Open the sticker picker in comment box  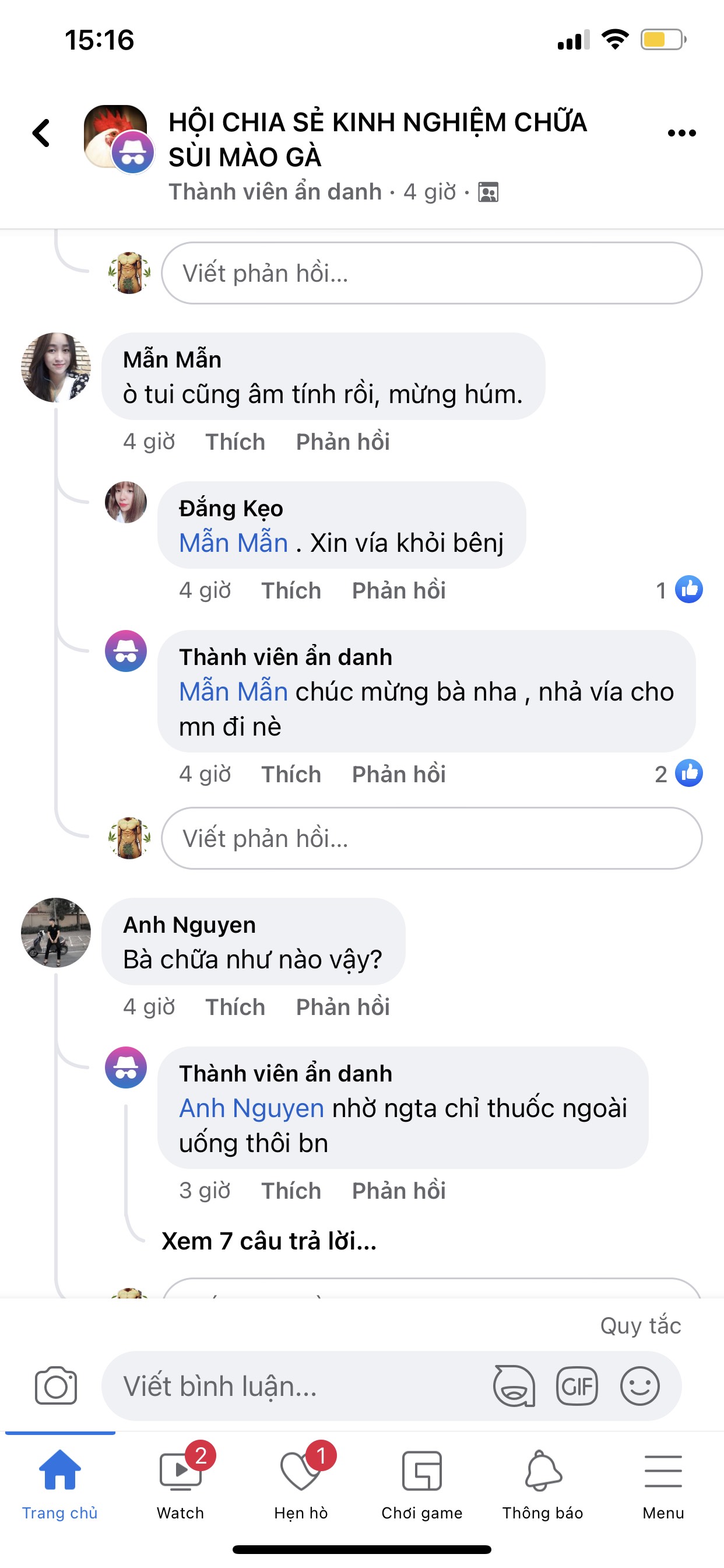point(514,1387)
